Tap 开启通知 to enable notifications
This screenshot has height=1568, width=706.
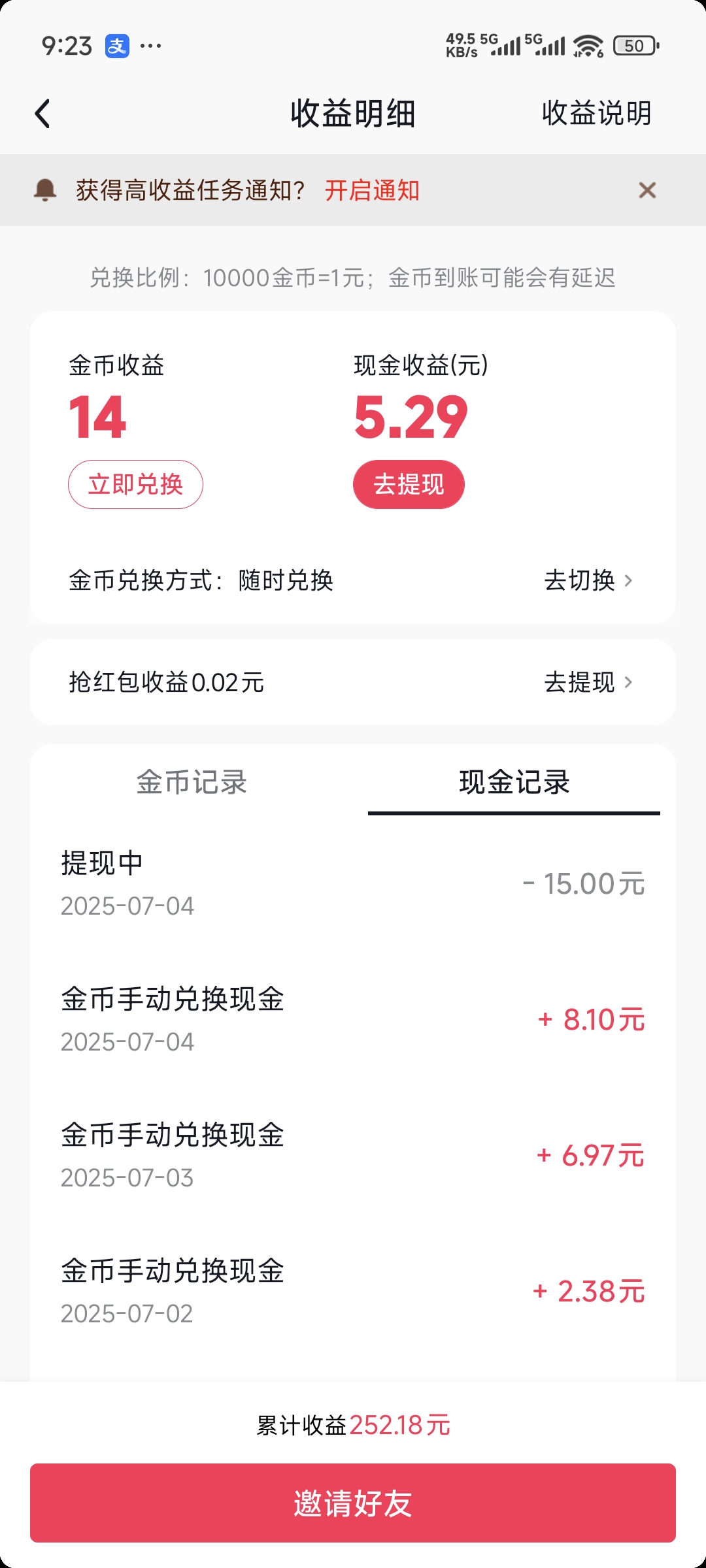click(372, 191)
